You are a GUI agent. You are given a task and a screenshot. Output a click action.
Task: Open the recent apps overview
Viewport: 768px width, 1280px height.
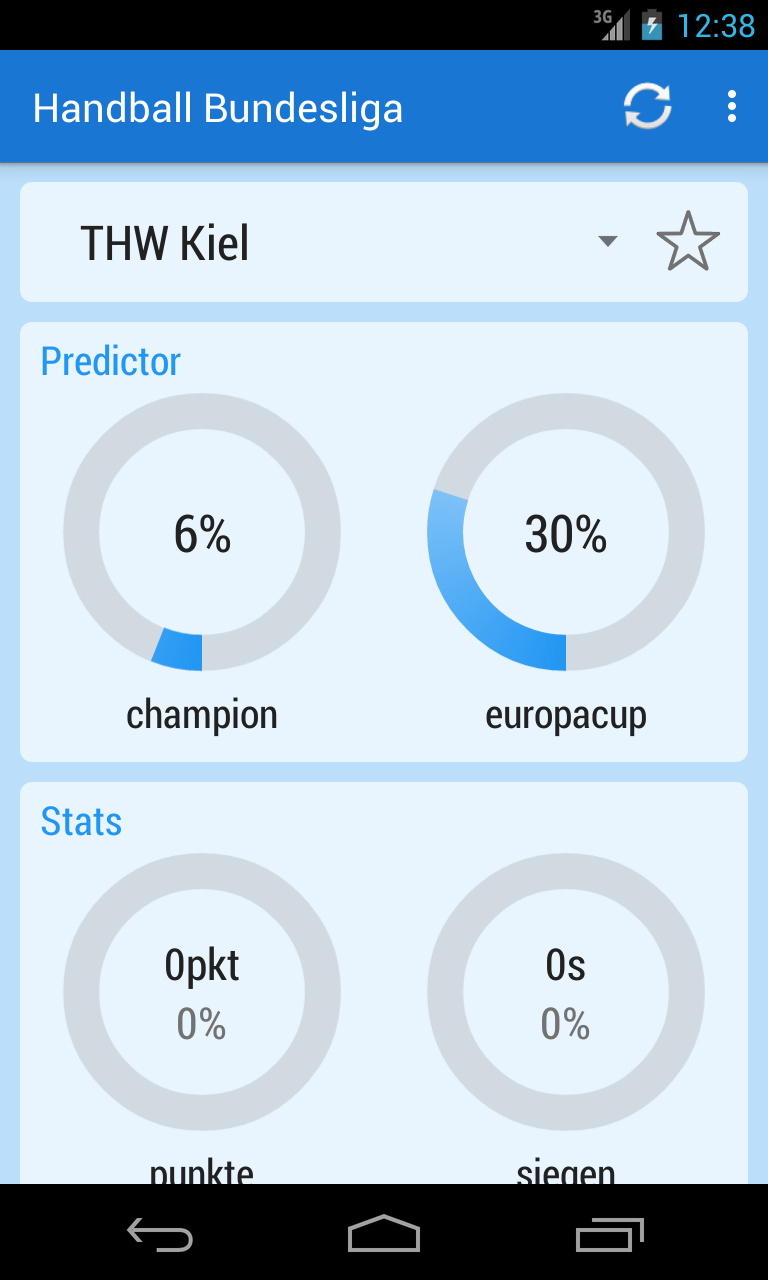610,1235
